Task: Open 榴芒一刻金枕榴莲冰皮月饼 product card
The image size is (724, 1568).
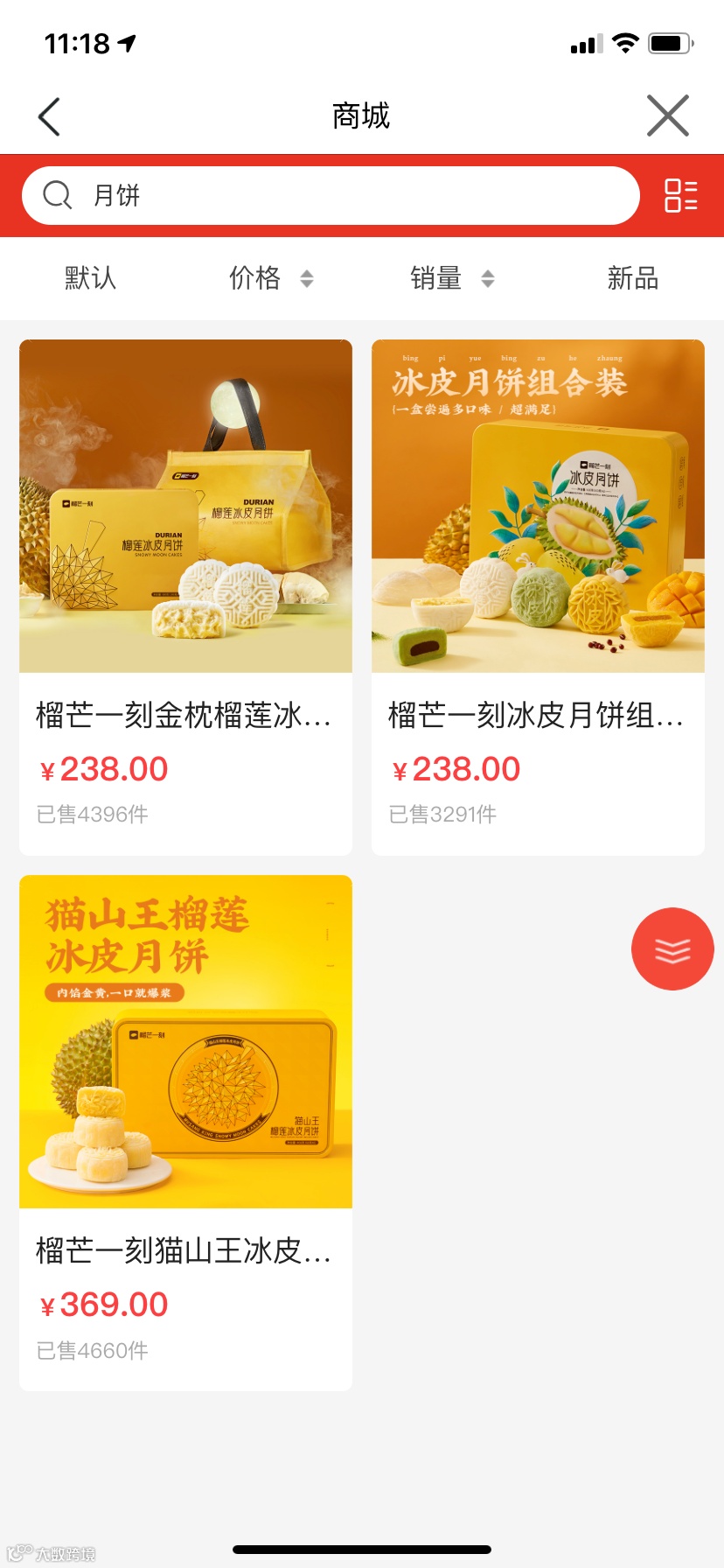Action: (x=185, y=596)
